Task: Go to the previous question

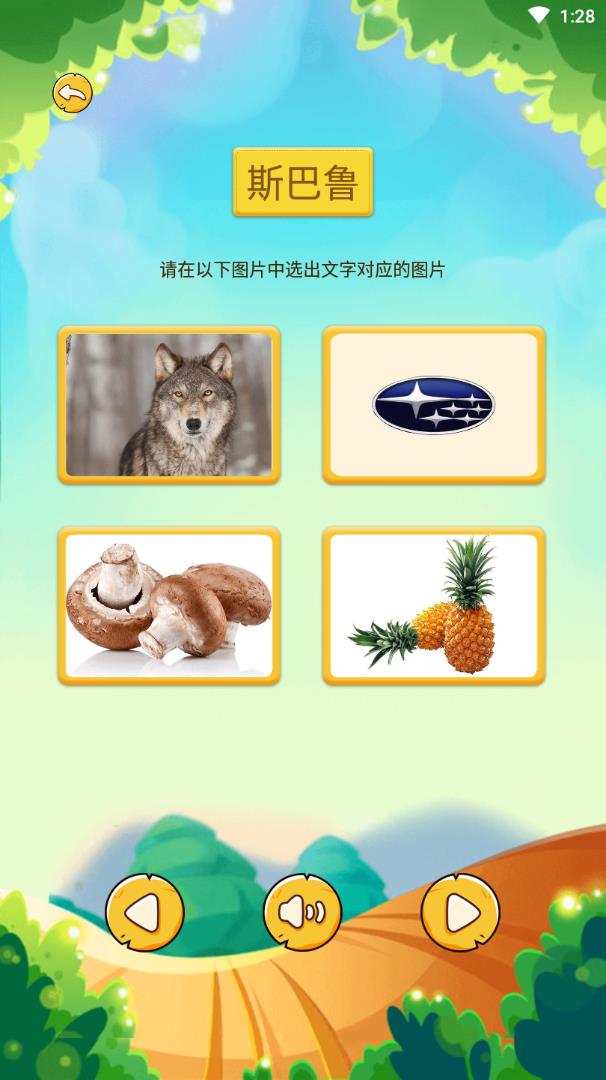Action: [x=145, y=912]
